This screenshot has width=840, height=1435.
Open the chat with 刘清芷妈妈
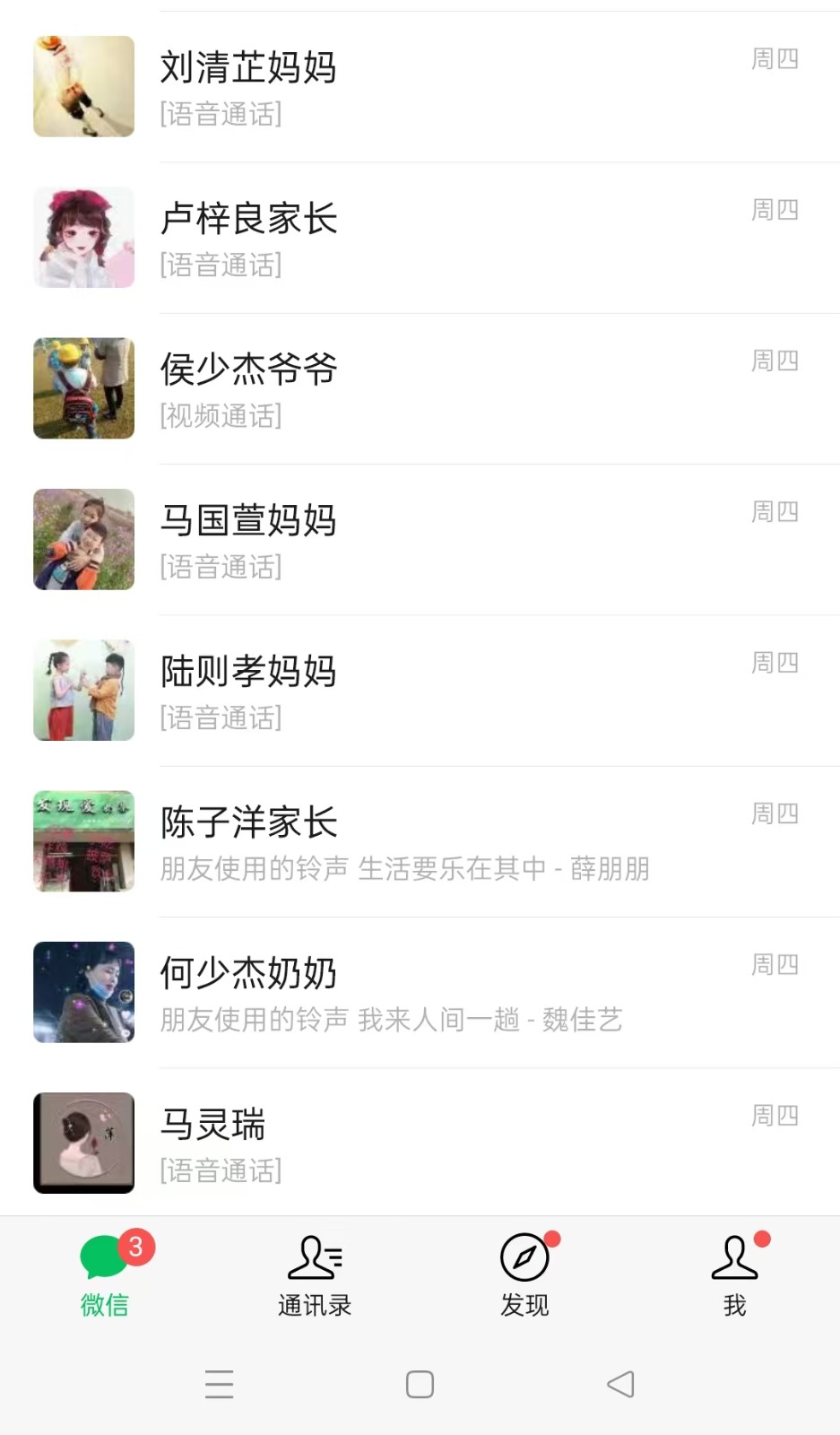tap(420, 87)
